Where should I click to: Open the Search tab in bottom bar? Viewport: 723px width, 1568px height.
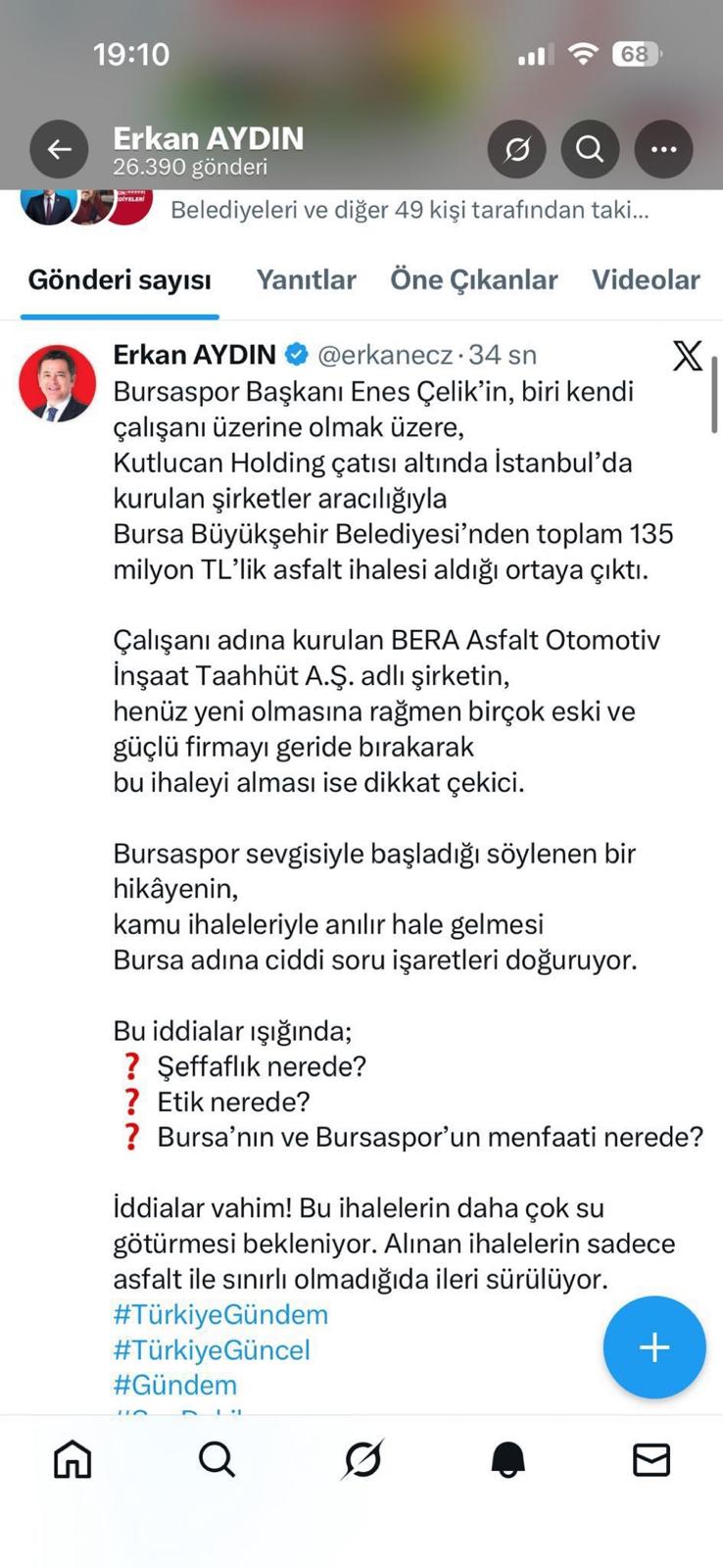coord(217,1460)
